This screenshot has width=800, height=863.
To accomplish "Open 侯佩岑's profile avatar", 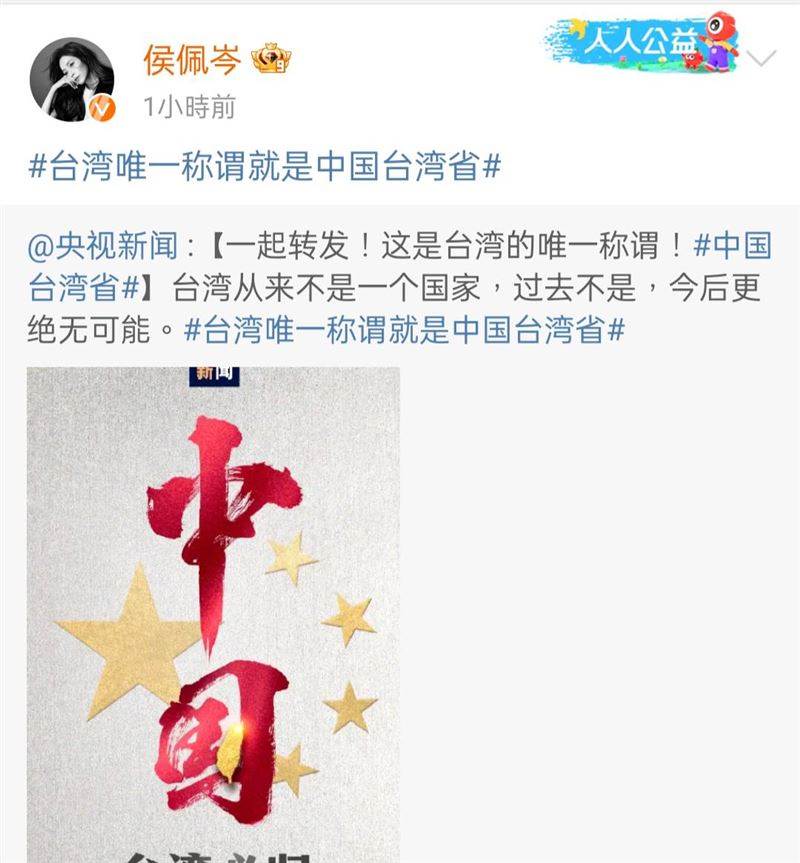I will click(72, 80).
